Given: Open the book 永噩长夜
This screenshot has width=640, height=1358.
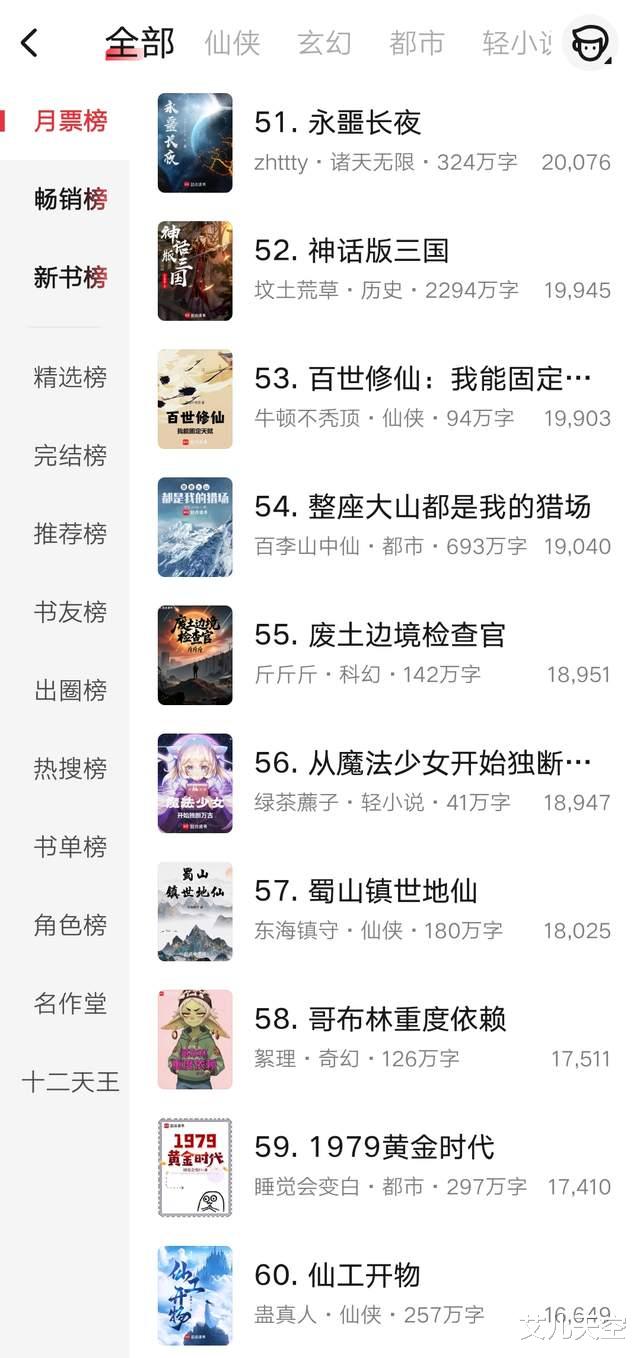Looking at the screenshot, I should [x=337, y=123].
